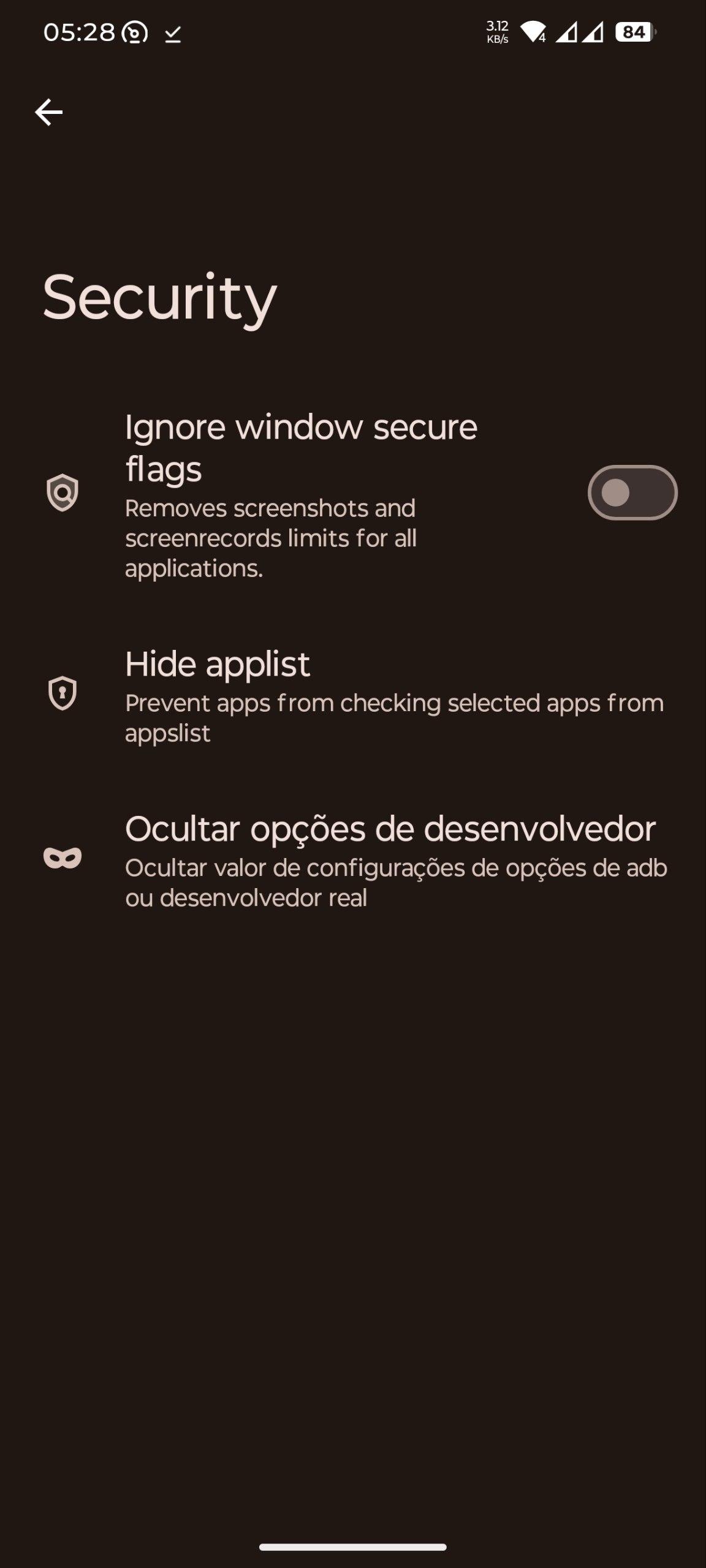Enable the Ignore window secure flags switch
The height and width of the screenshot is (1568, 706).
632,492
